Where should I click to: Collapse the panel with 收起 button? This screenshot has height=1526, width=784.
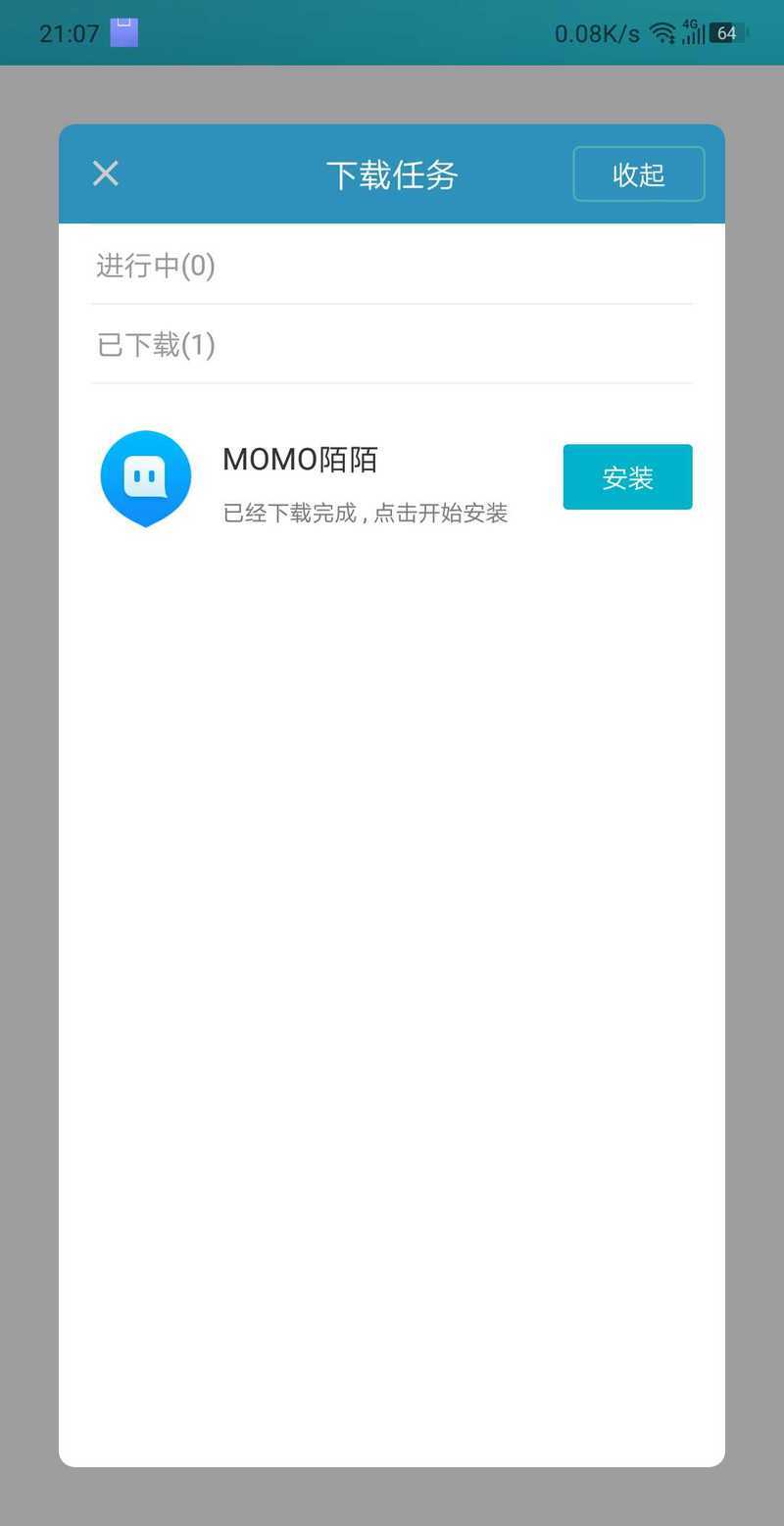638,173
